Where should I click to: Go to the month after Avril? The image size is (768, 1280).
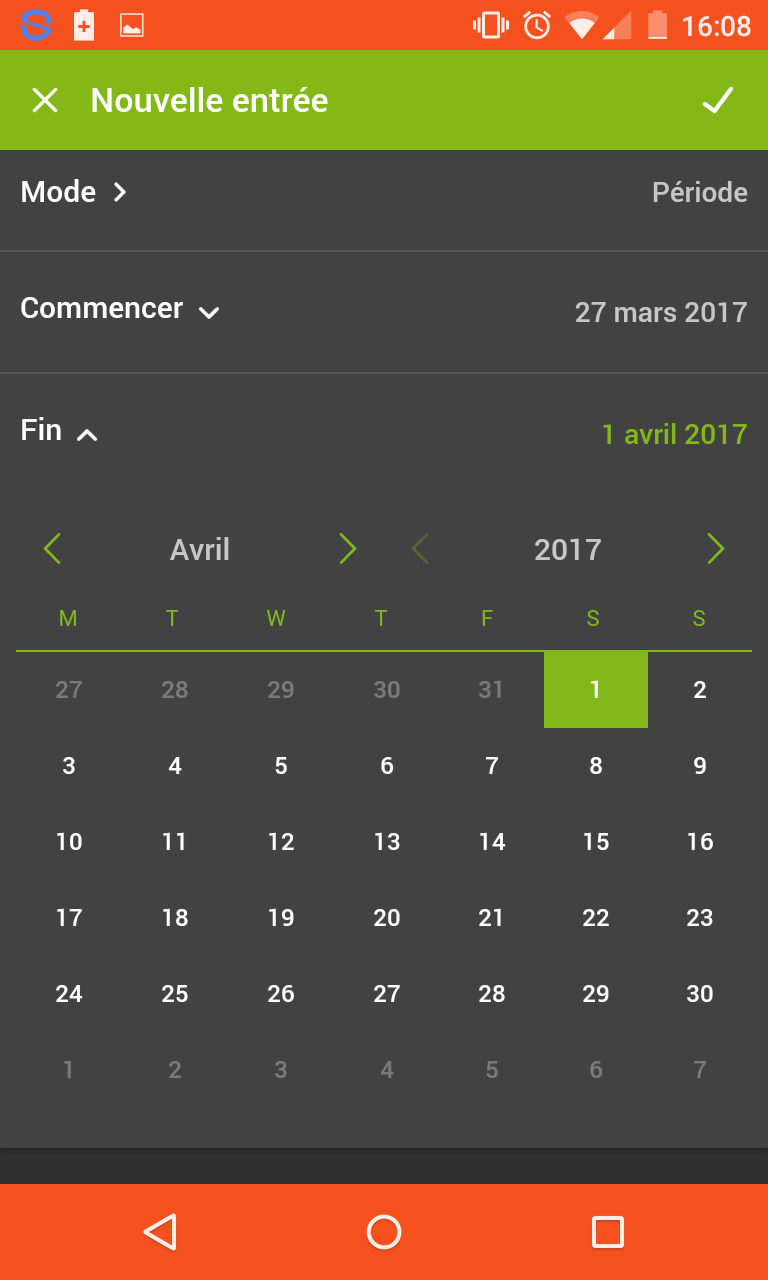(x=347, y=549)
